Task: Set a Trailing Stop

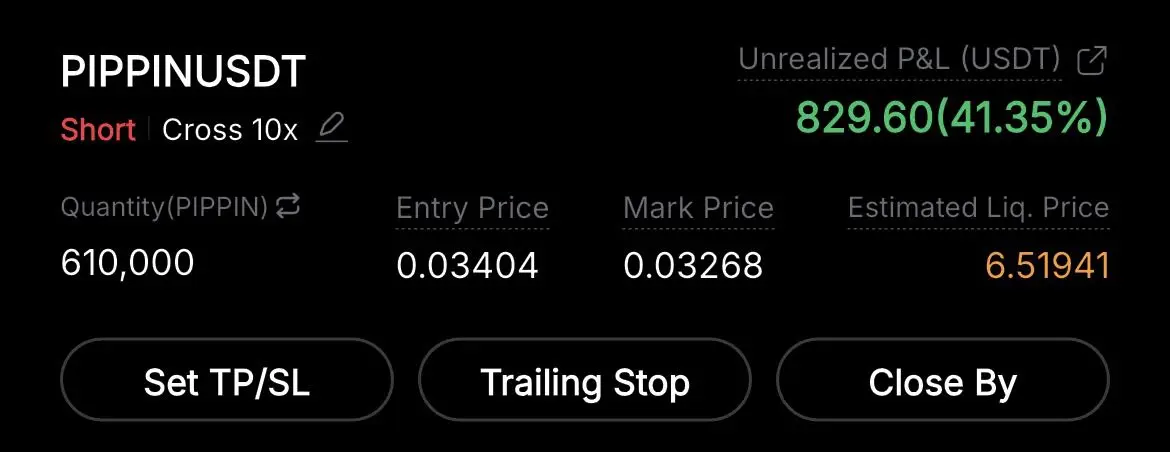Action: [x=585, y=382]
